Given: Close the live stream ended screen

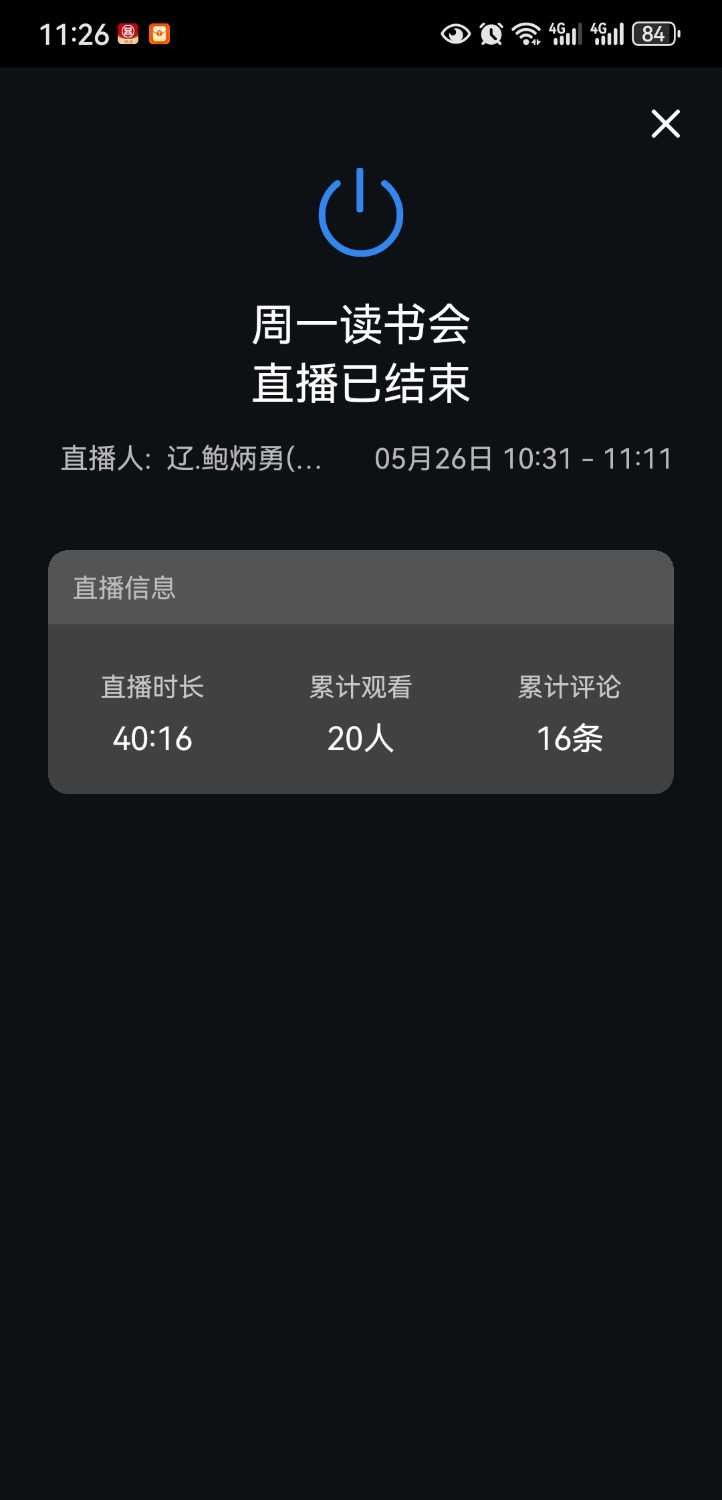Looking at the screenshot, I should coord(664,123).
